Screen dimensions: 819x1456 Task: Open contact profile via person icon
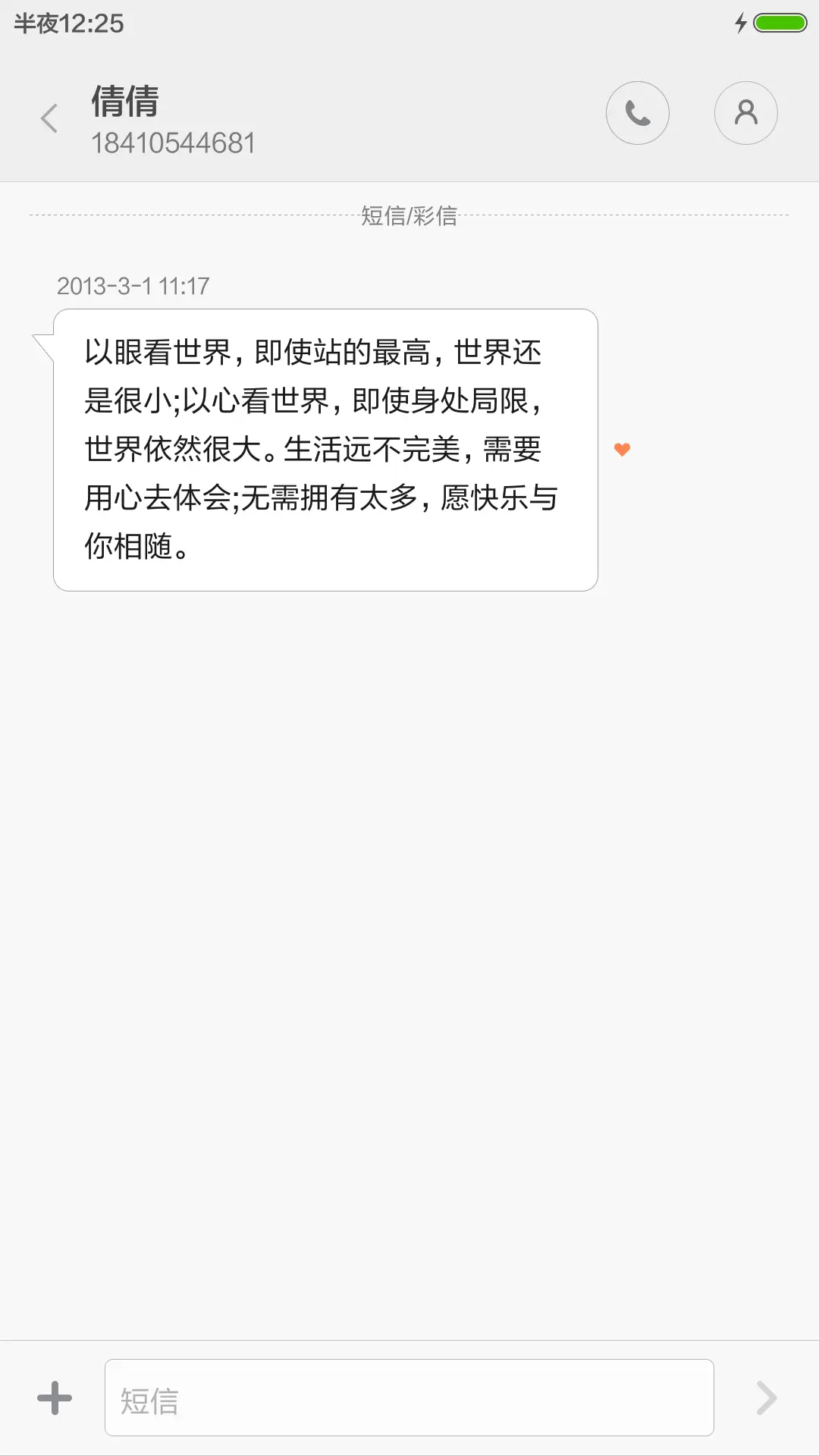point(745,112)
